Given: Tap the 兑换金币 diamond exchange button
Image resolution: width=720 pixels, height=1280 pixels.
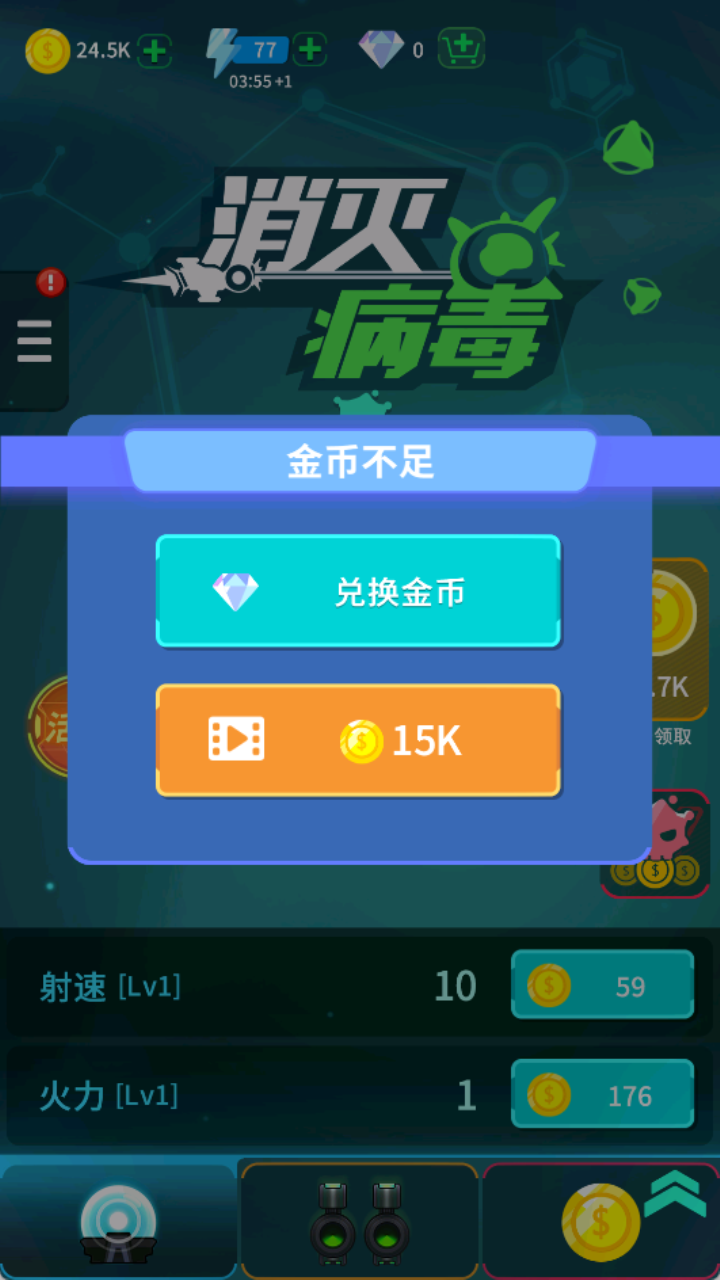Looking at the screenshot, I should pos(358,591).
